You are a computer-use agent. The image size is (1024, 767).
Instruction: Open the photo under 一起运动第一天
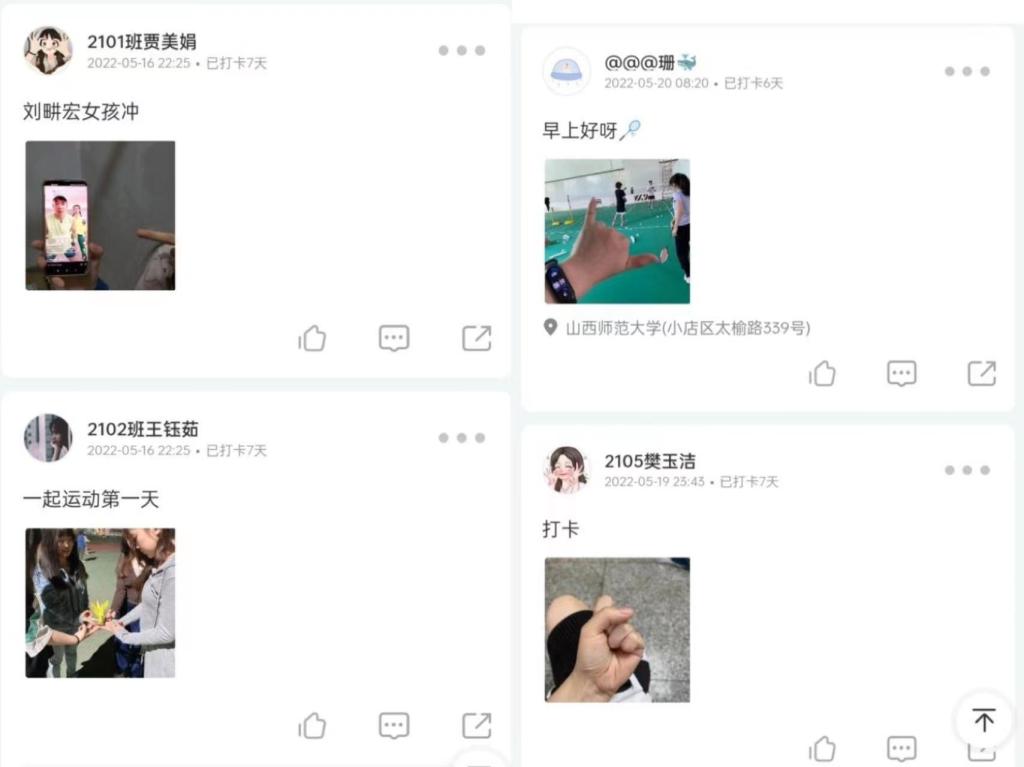click(100, 602)
